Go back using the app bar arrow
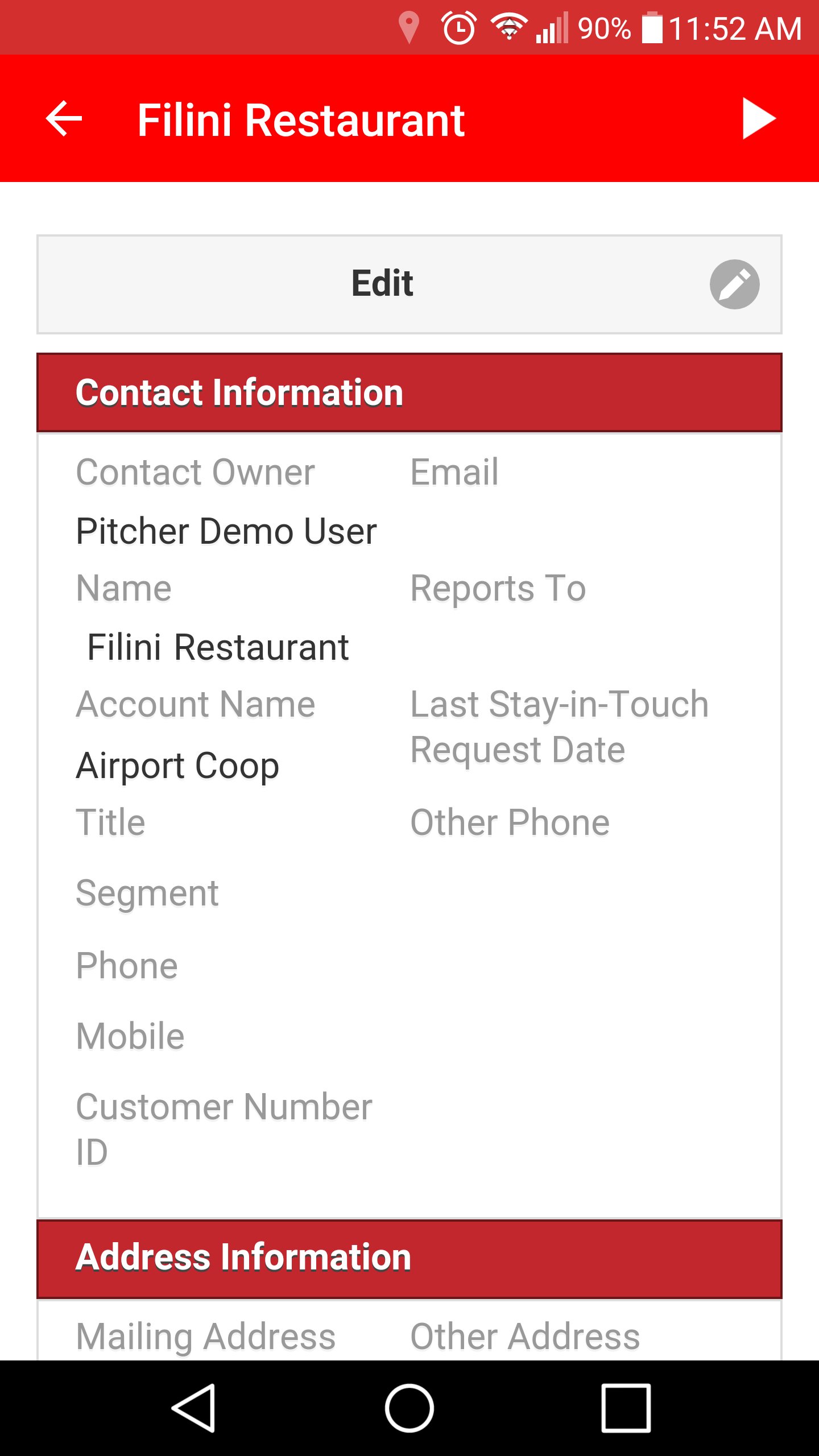 [x=64, y=119]
